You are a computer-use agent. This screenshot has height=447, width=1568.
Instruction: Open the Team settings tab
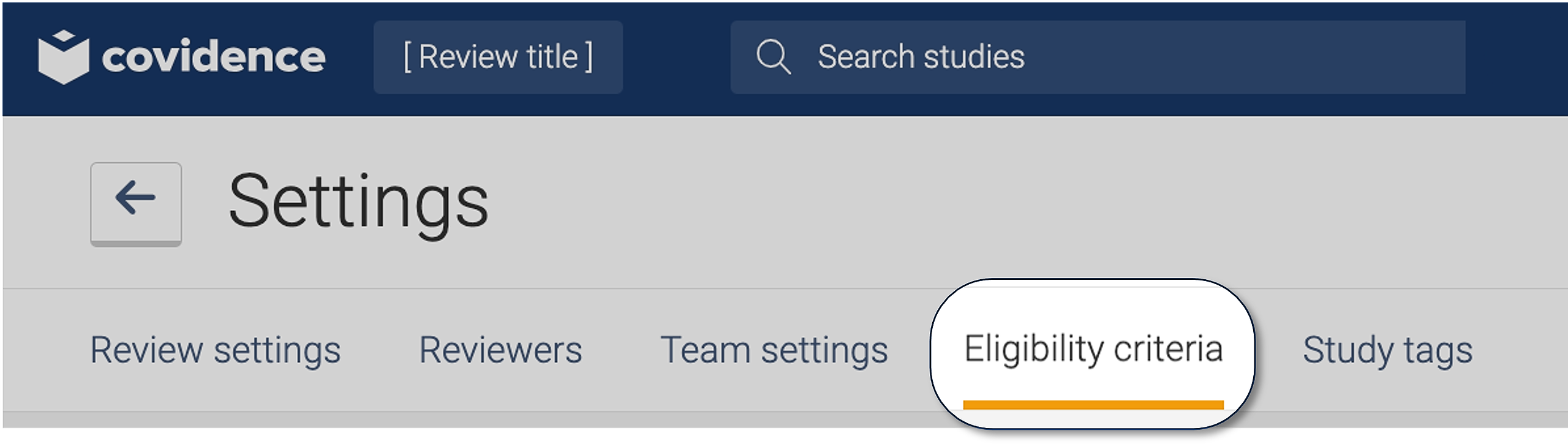[x=774, y=350]
